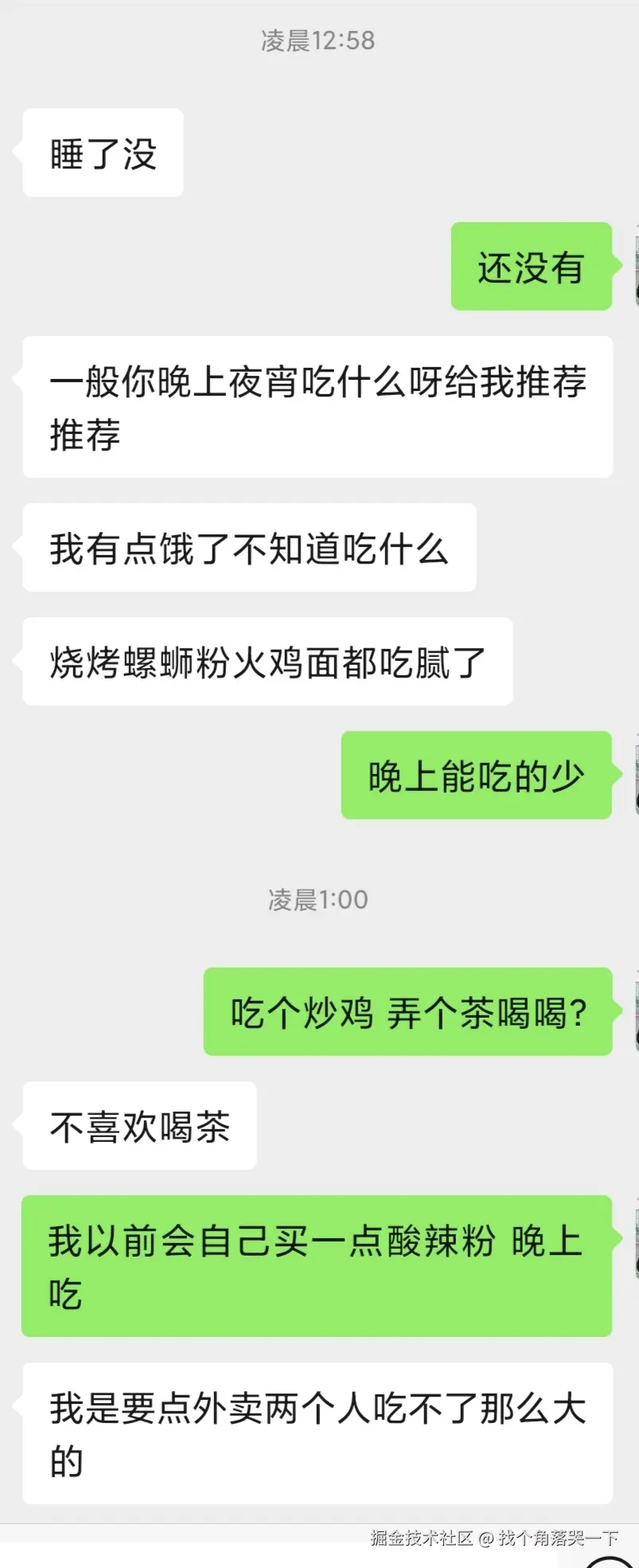
Task: Select the "不喜欢喝茶" bubble
Action: point(138,1125)
